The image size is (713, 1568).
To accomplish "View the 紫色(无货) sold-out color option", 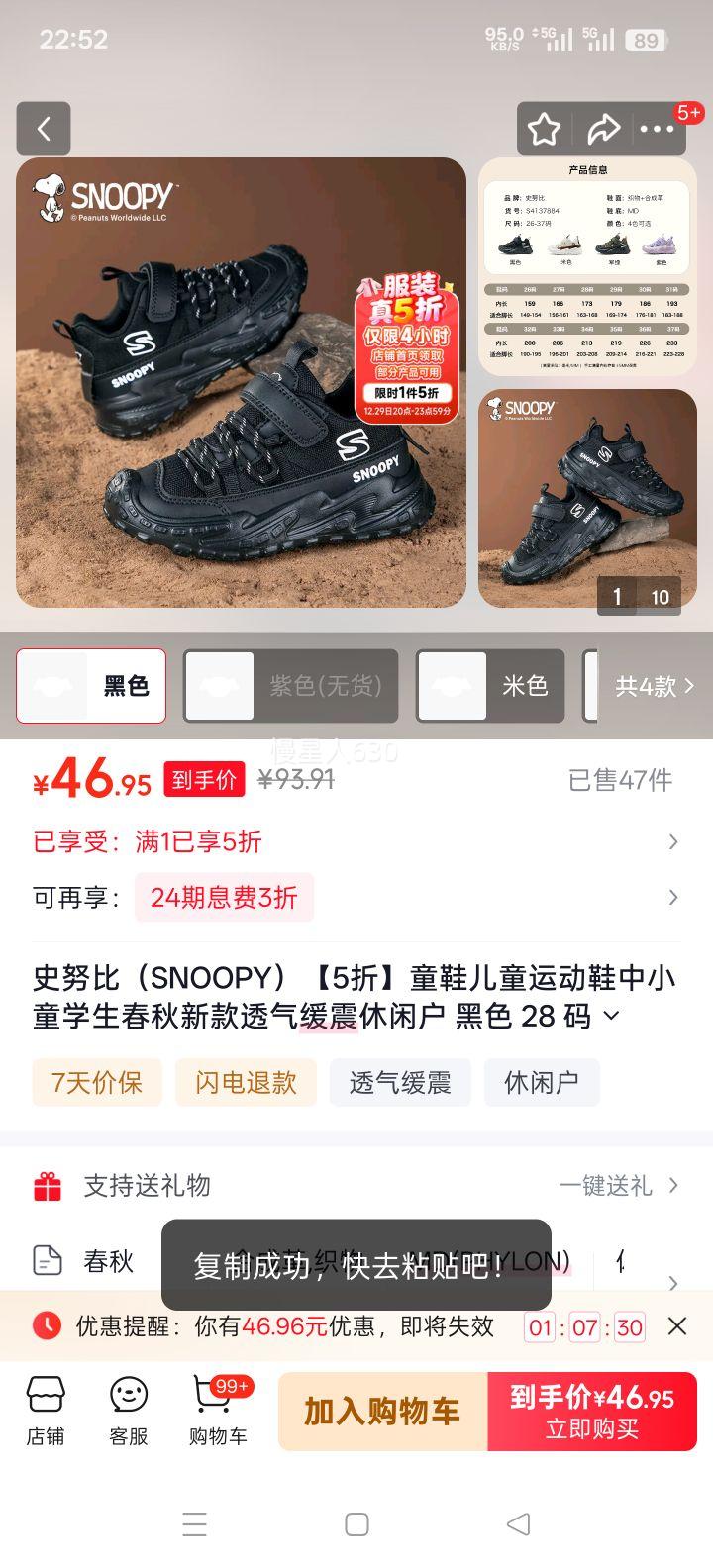I will pos(292,686).
